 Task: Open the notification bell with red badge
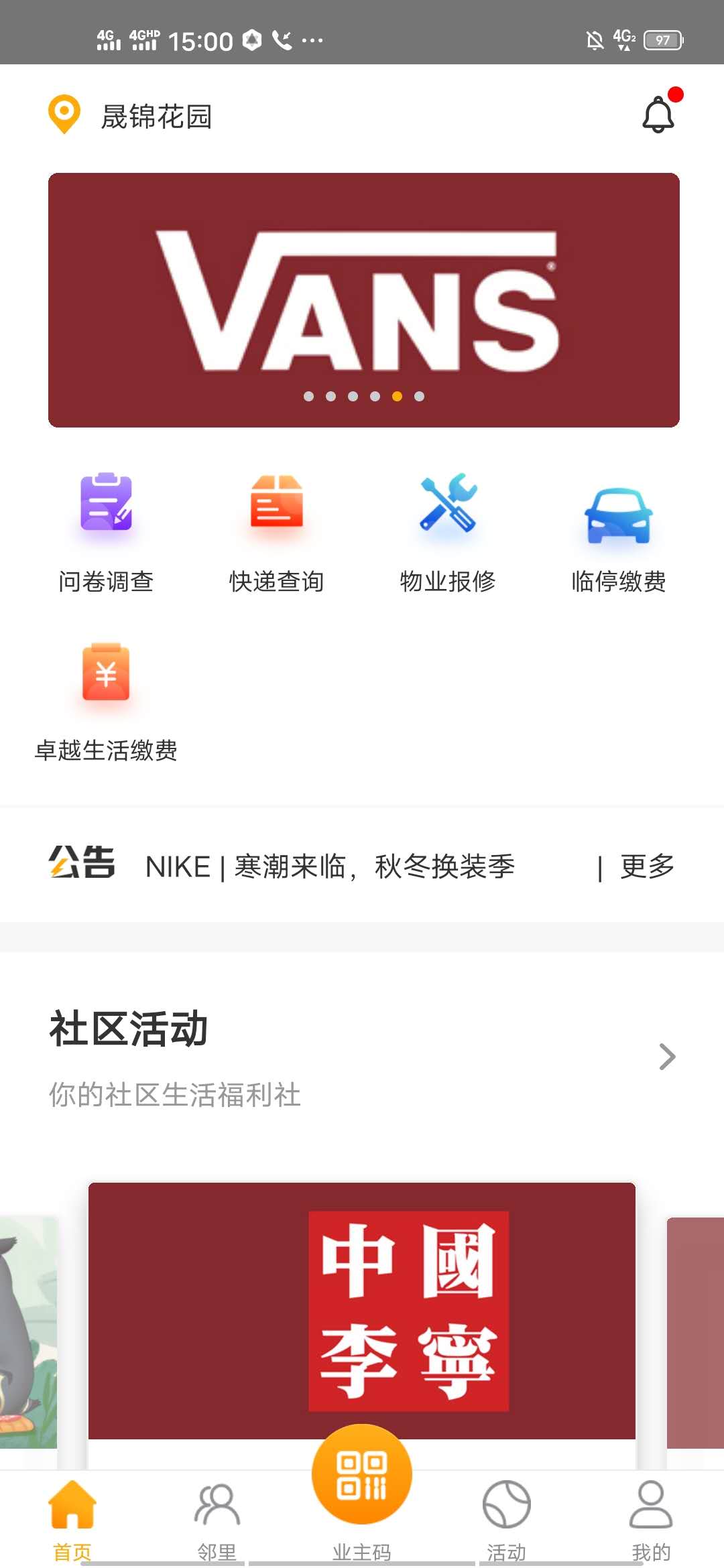[x=658, y=115]
